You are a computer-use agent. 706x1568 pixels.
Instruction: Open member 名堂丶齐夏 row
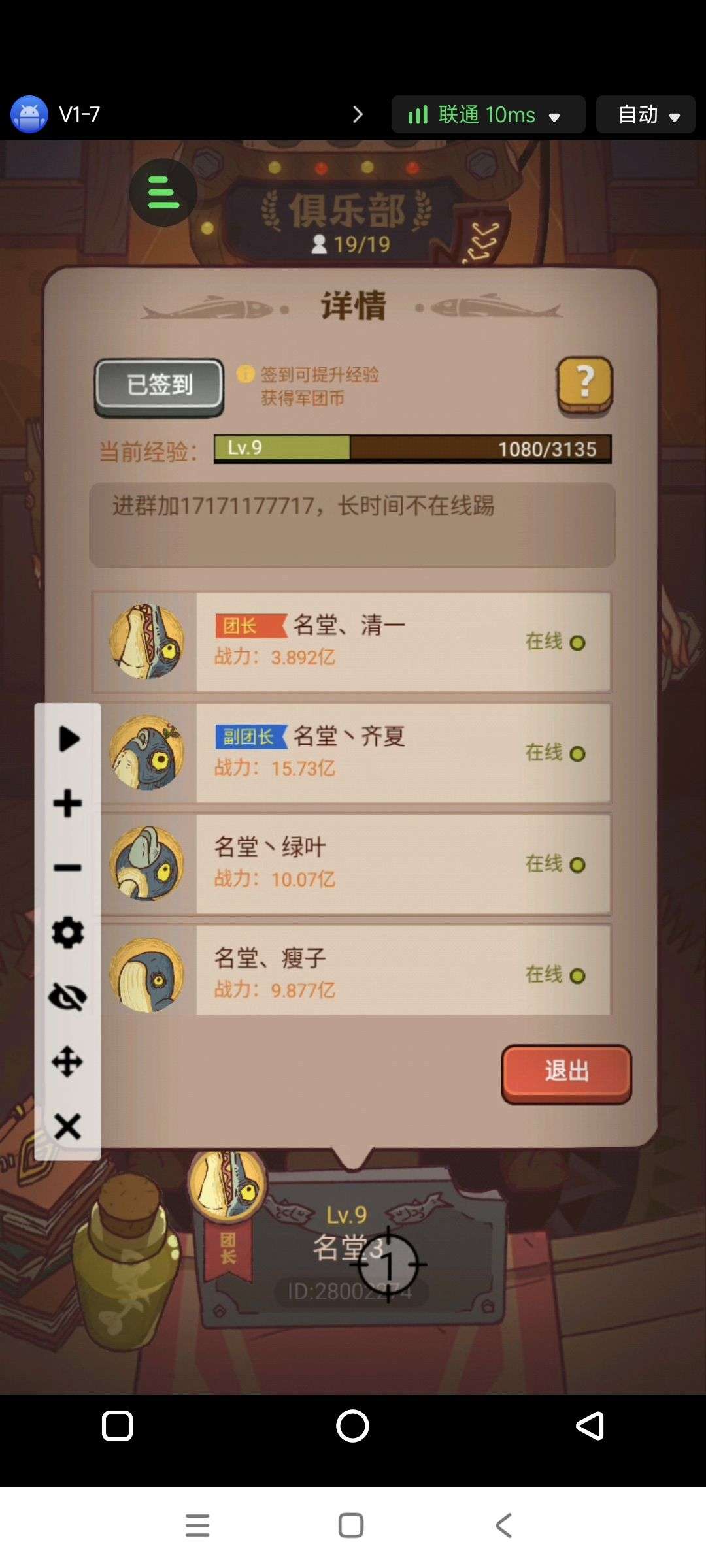[402, 753]
